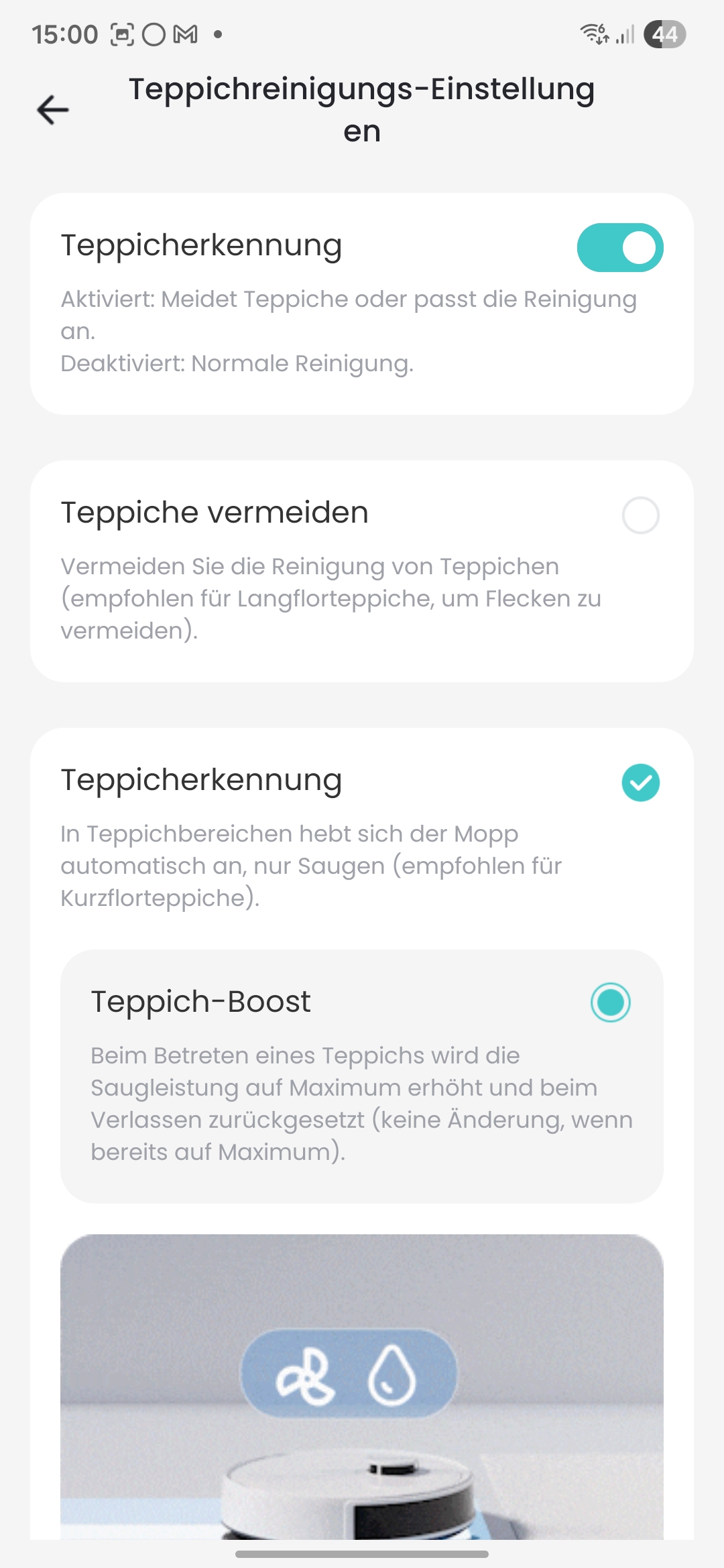
Task: Choose Teppicherkennung mop-lift option
Action: [x=640, y=783]
